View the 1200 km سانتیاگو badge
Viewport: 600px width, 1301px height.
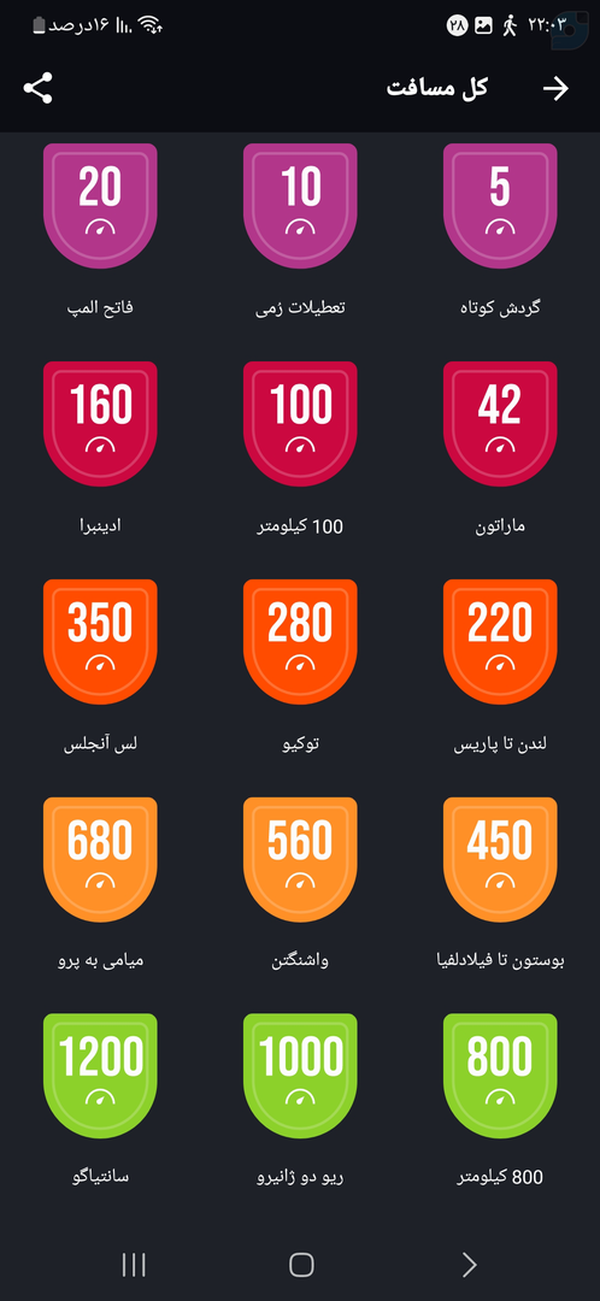pyautogui.click(x=100, y=1070)
